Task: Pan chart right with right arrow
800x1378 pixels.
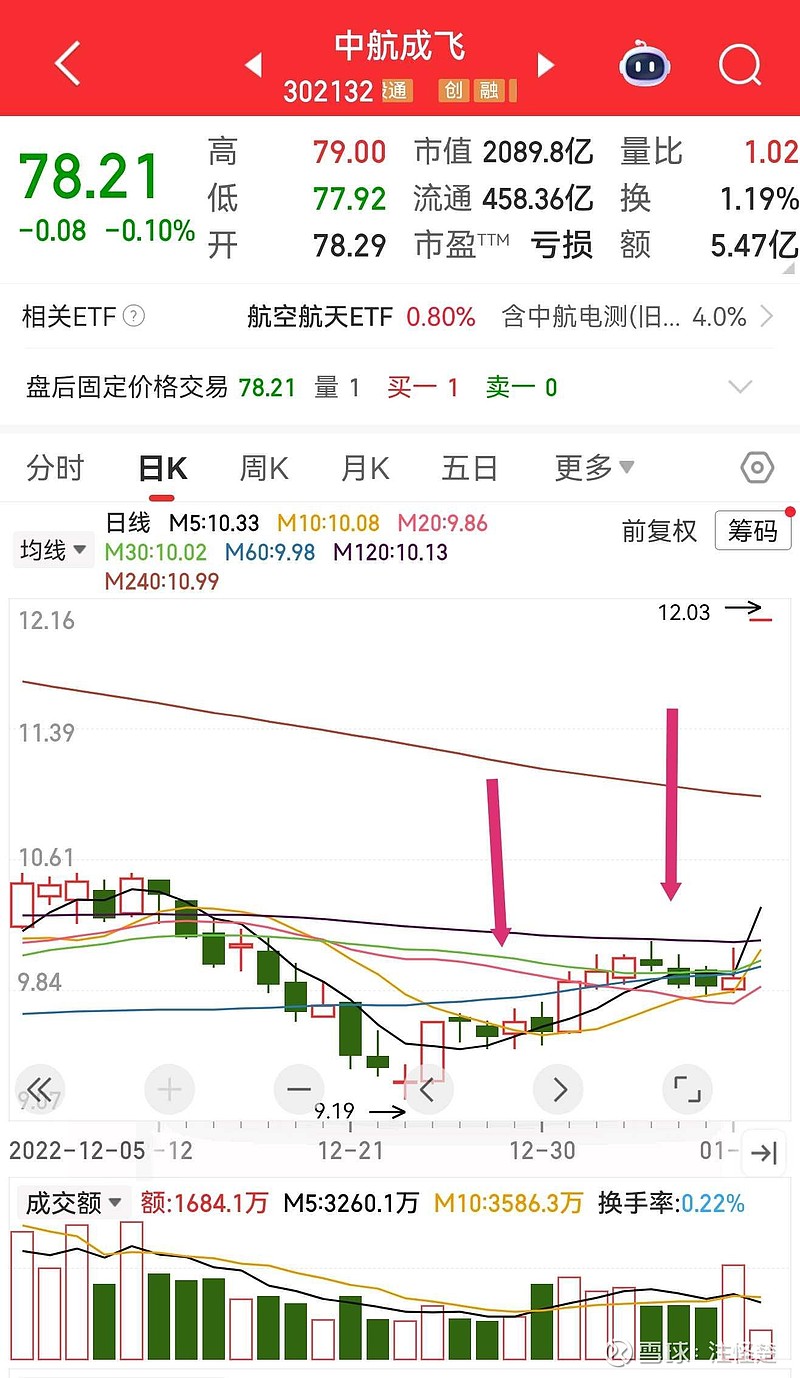Action: pos(558,1089)
